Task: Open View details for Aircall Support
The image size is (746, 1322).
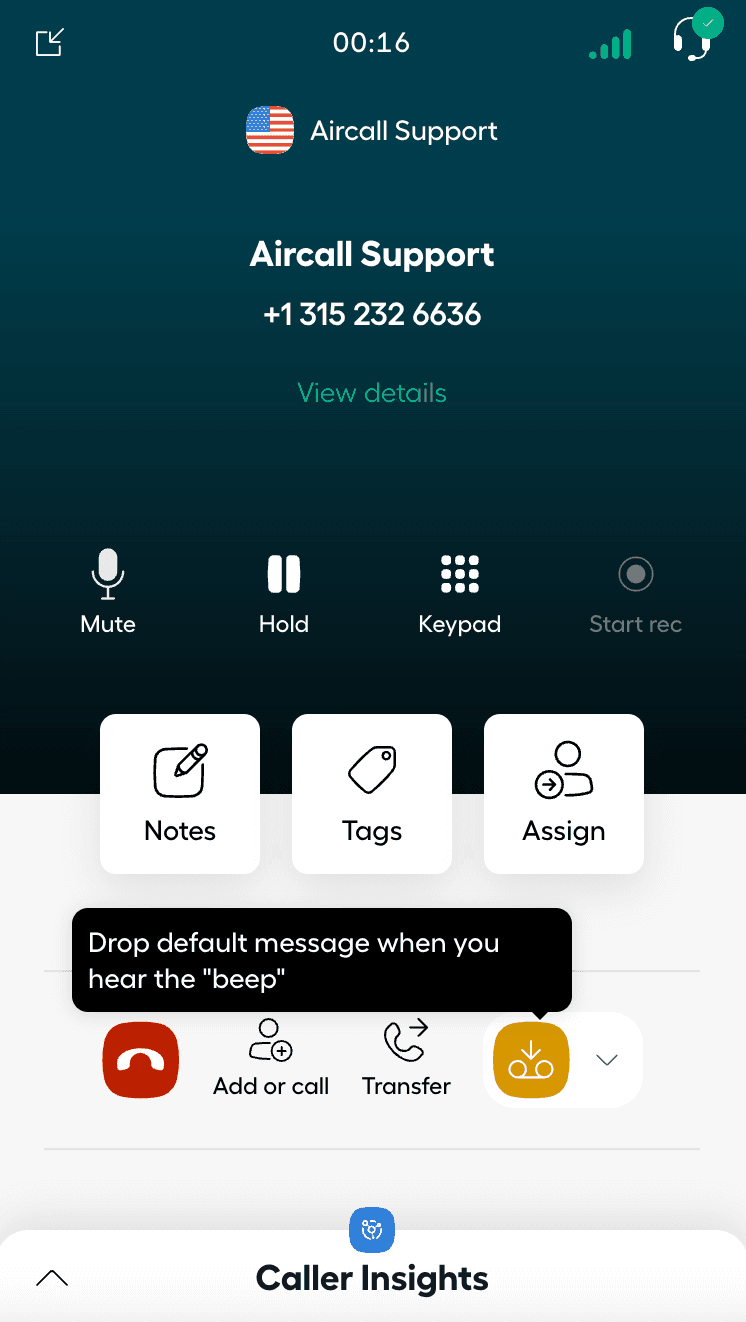Action: [372, 393]
